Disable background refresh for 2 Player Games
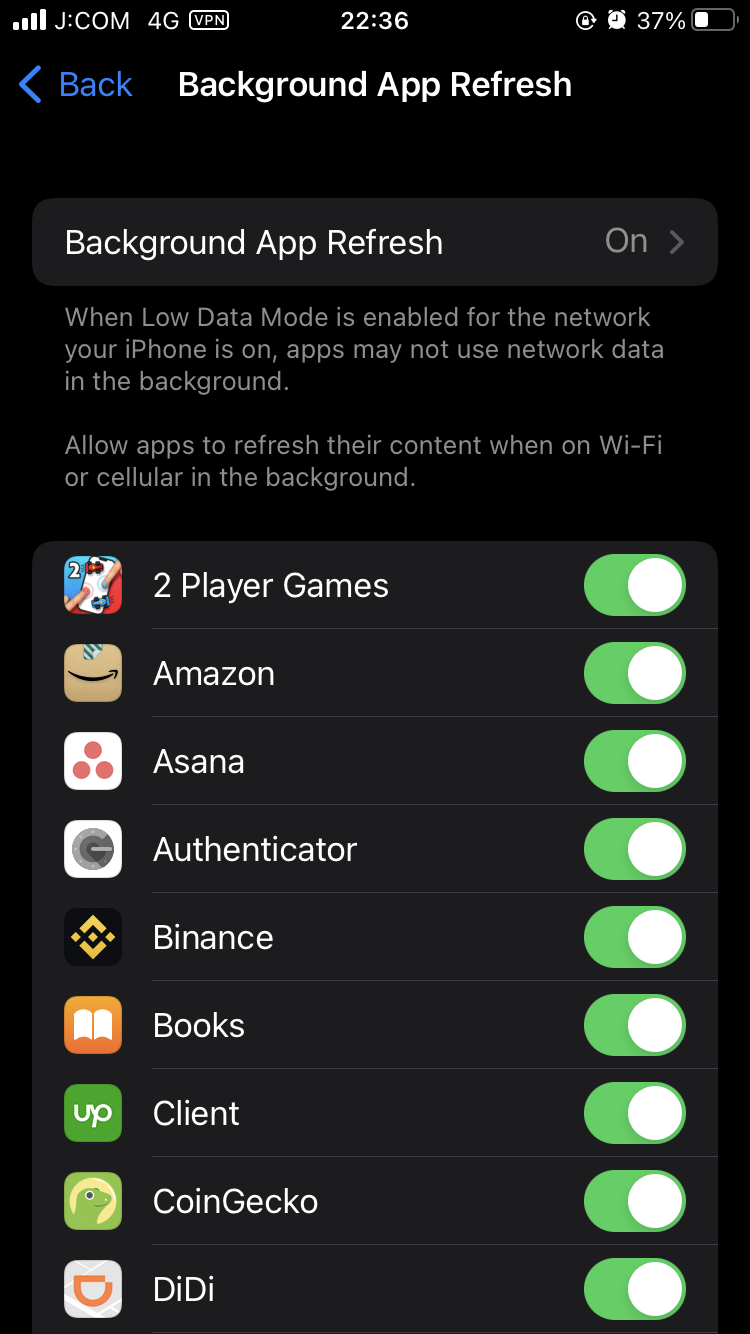750x1334 pixels. 635,585
